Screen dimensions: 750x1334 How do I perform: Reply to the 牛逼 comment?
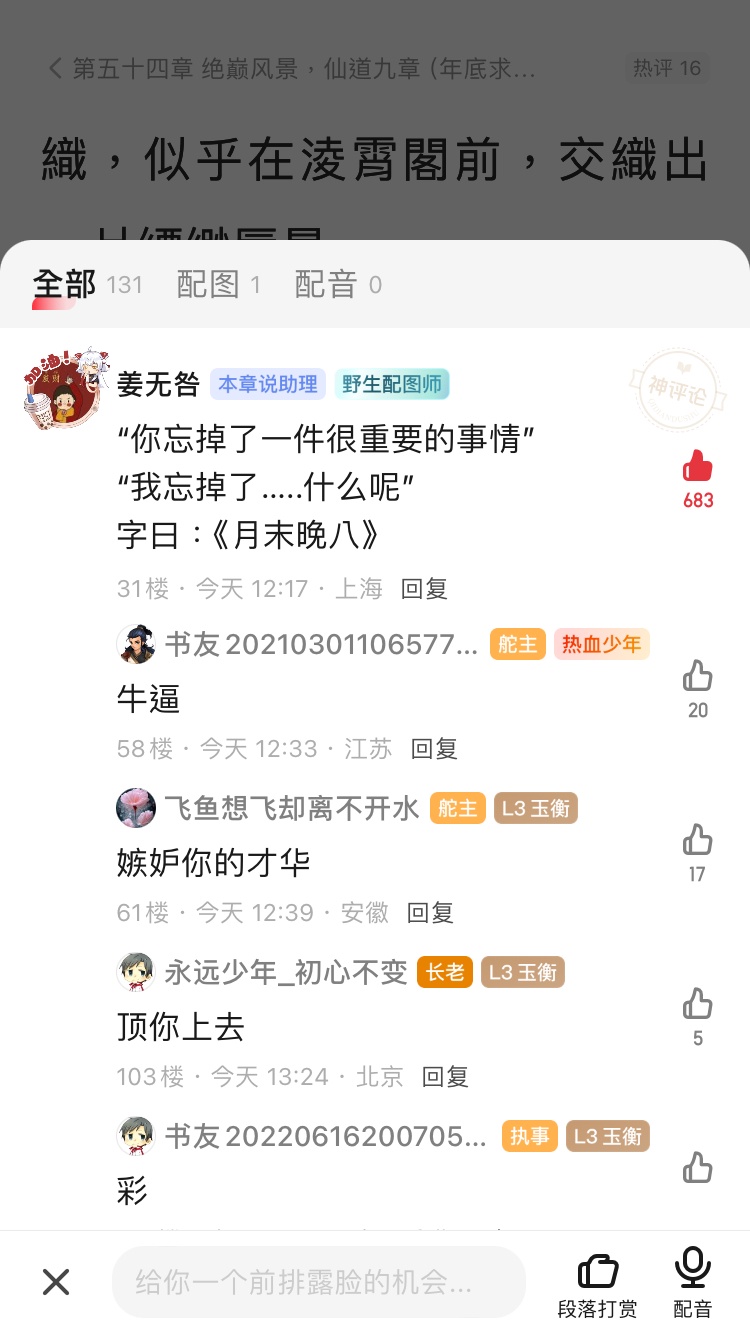tap(434, 749)
